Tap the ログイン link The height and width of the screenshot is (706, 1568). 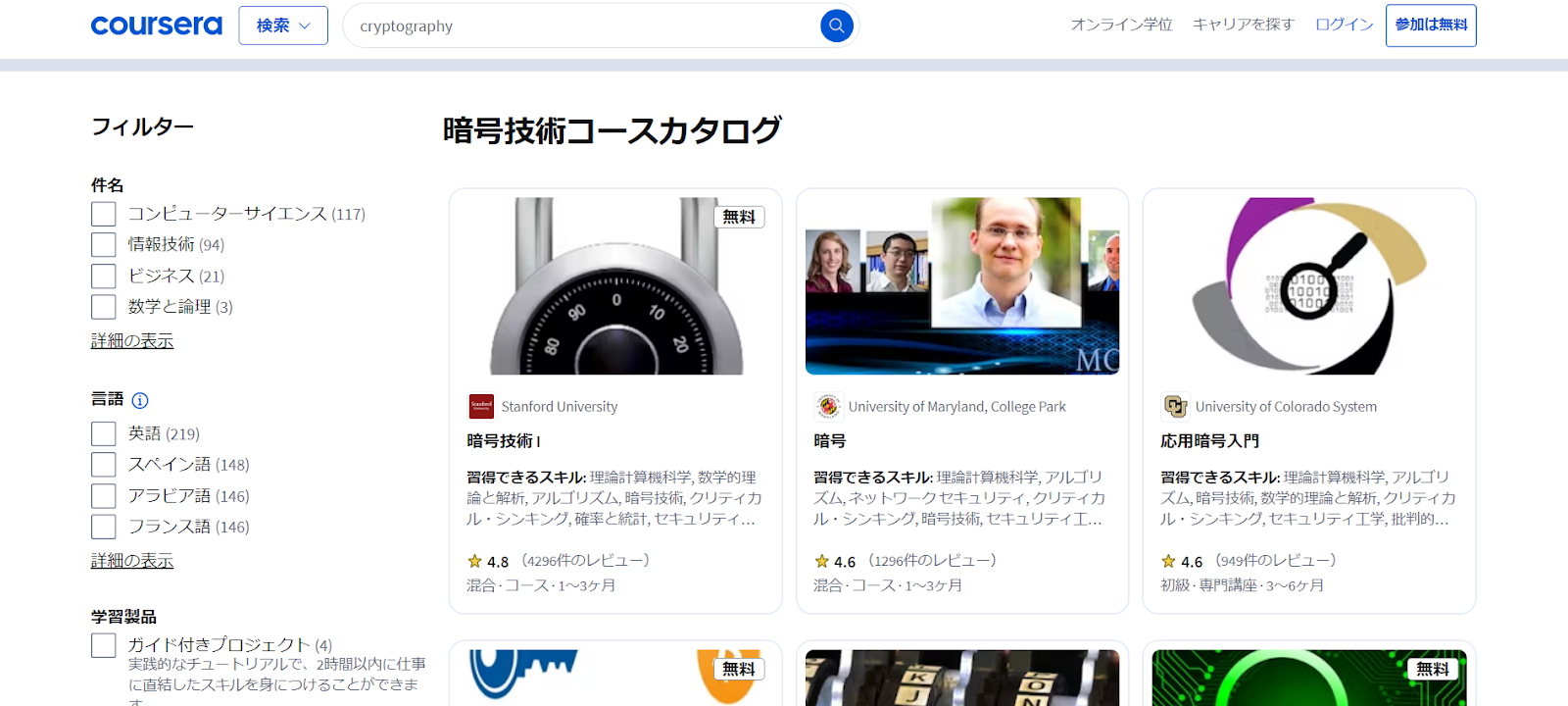click(1344, 25)
